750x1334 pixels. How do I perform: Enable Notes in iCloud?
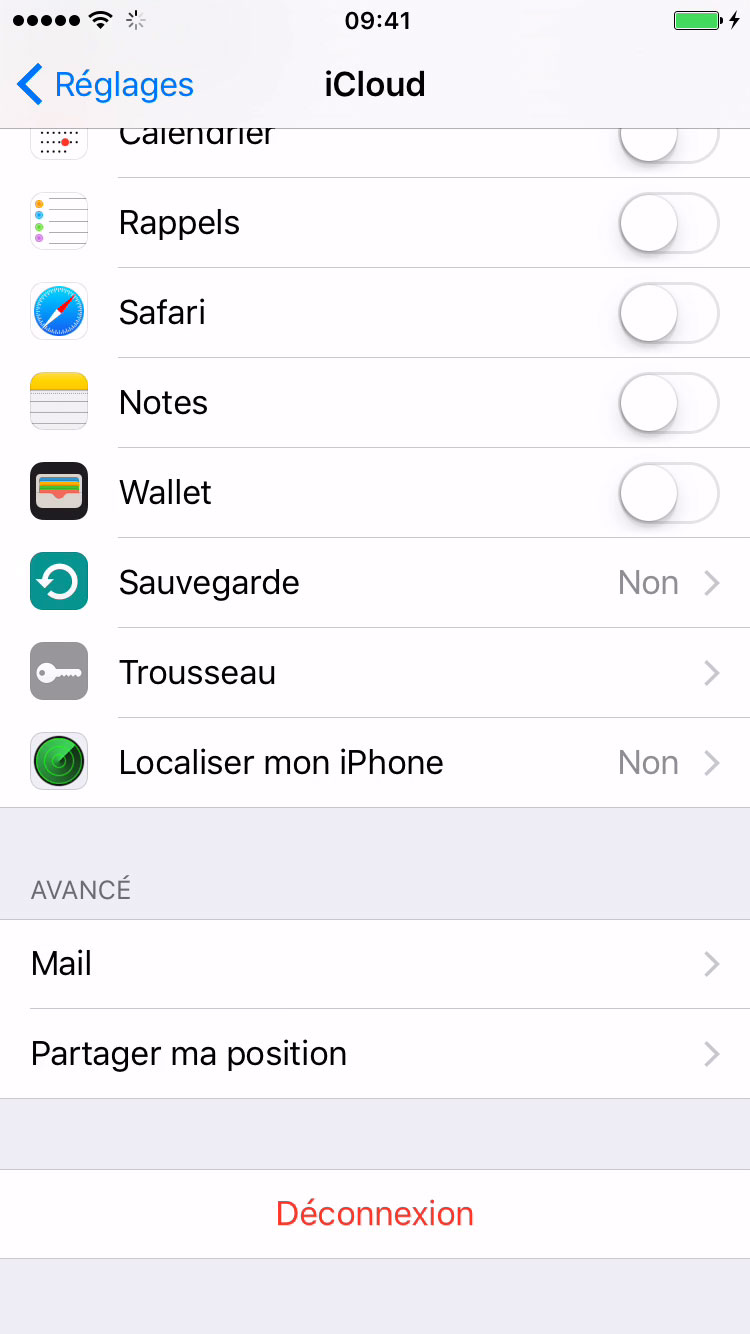[x=668, y=402]
